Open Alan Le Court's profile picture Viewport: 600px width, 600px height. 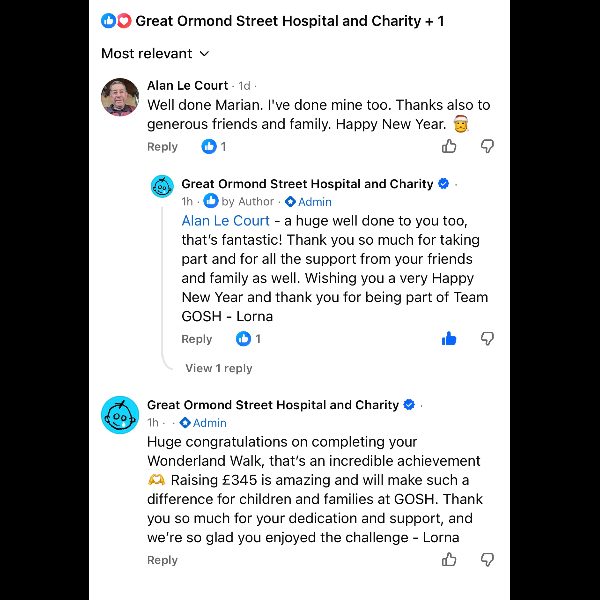[x=120, y=97]
